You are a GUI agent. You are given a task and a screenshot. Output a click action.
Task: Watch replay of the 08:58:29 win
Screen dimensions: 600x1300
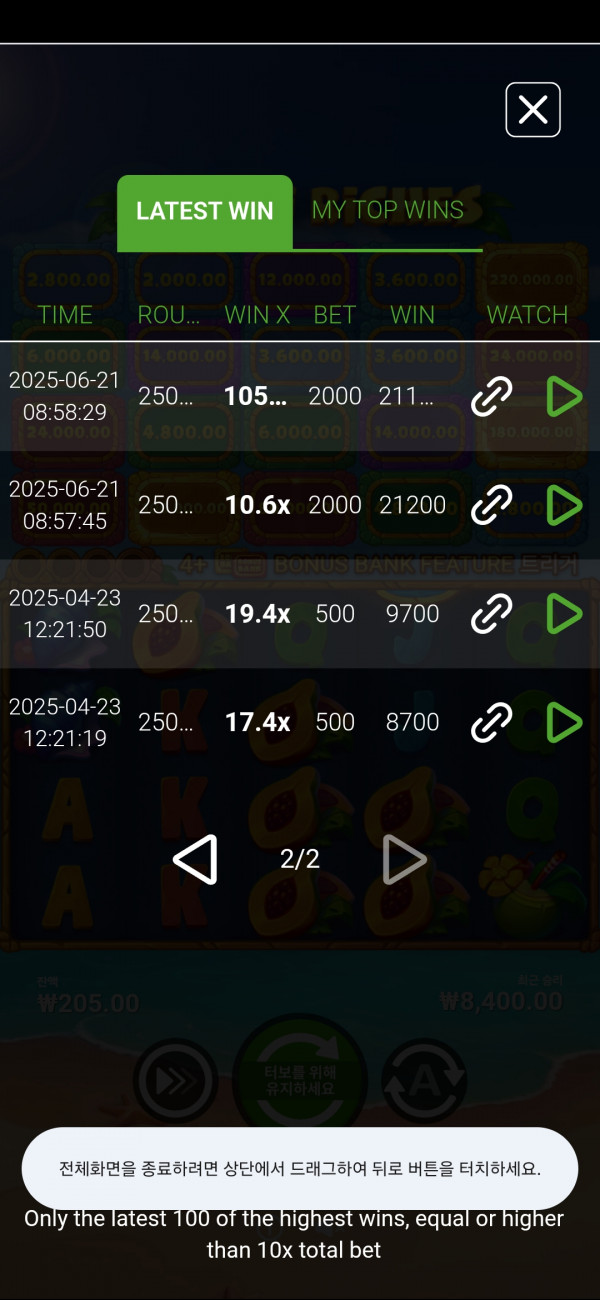(x=564, y=397)
